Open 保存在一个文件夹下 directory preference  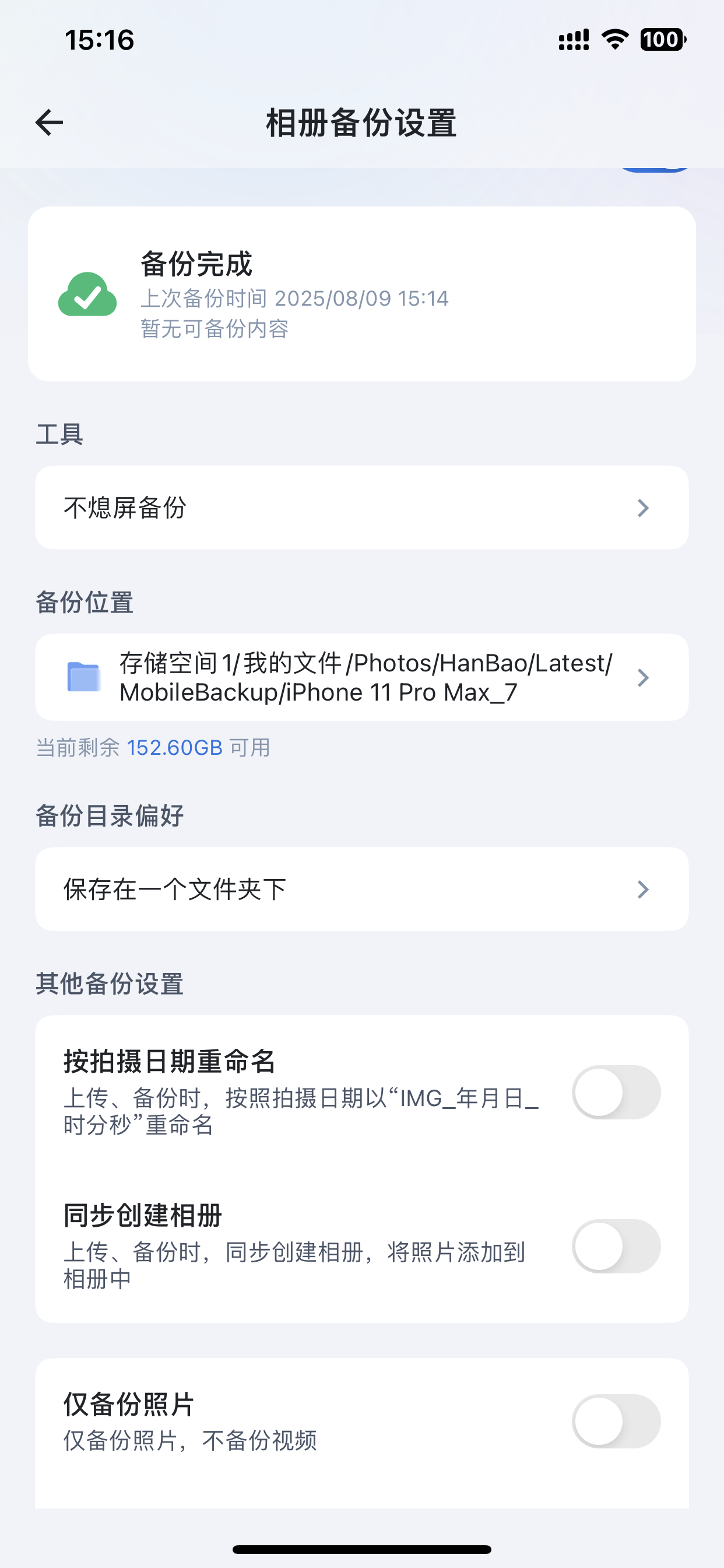click(361, 890)
